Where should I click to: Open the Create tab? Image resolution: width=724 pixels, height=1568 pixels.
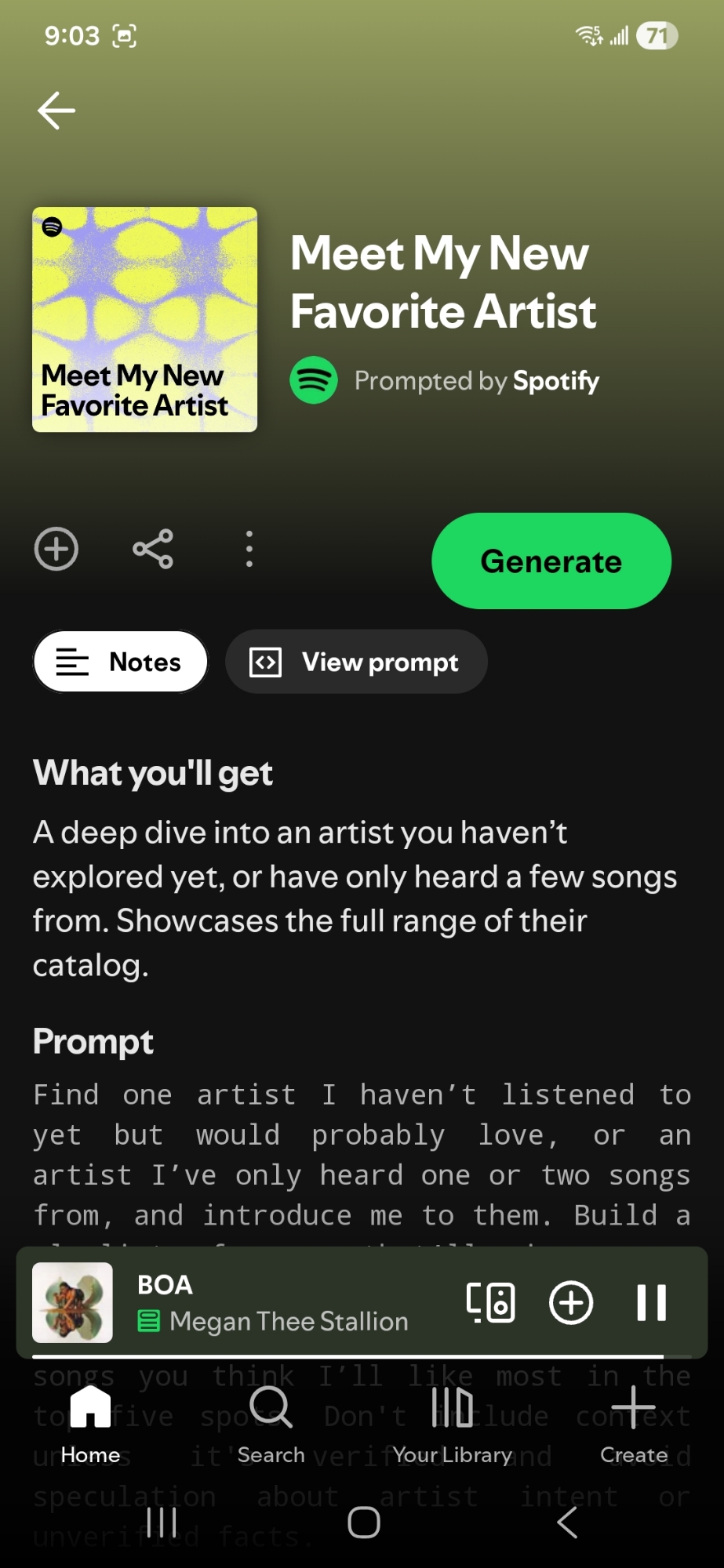tap(634, 1424)
